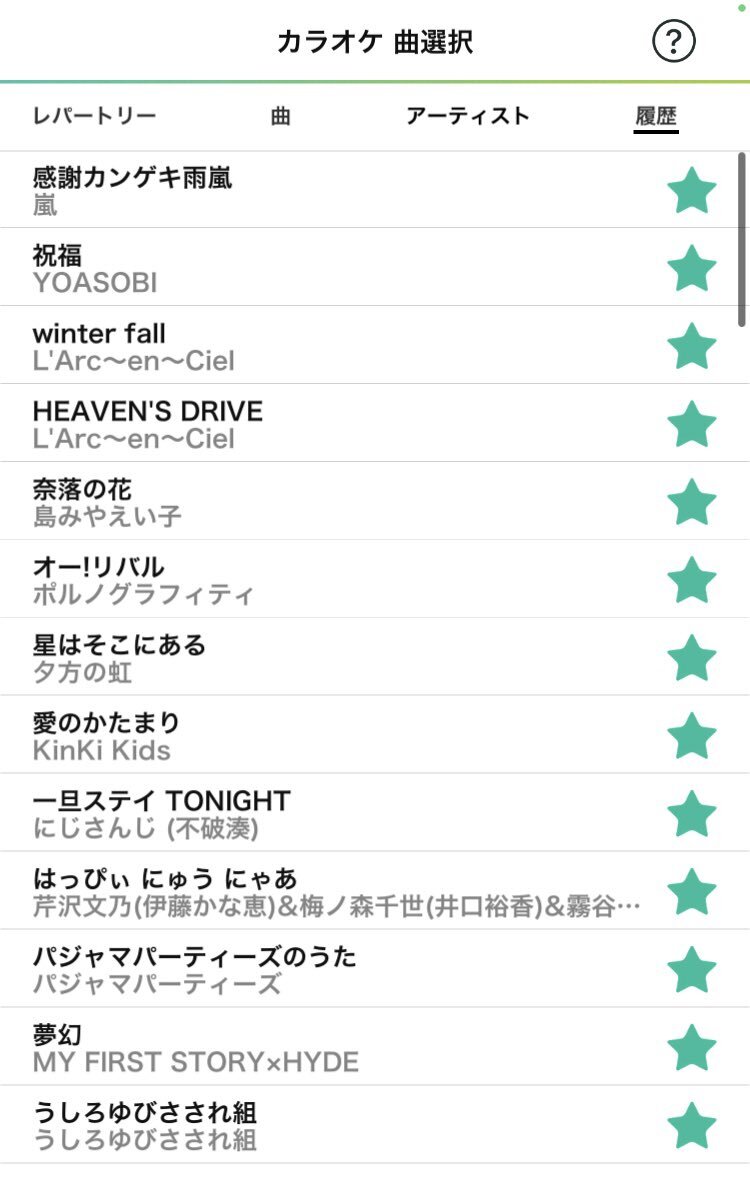750x1177 pixels.
Task: Tap the star next to オー!リバル
Action: [692, 580]
